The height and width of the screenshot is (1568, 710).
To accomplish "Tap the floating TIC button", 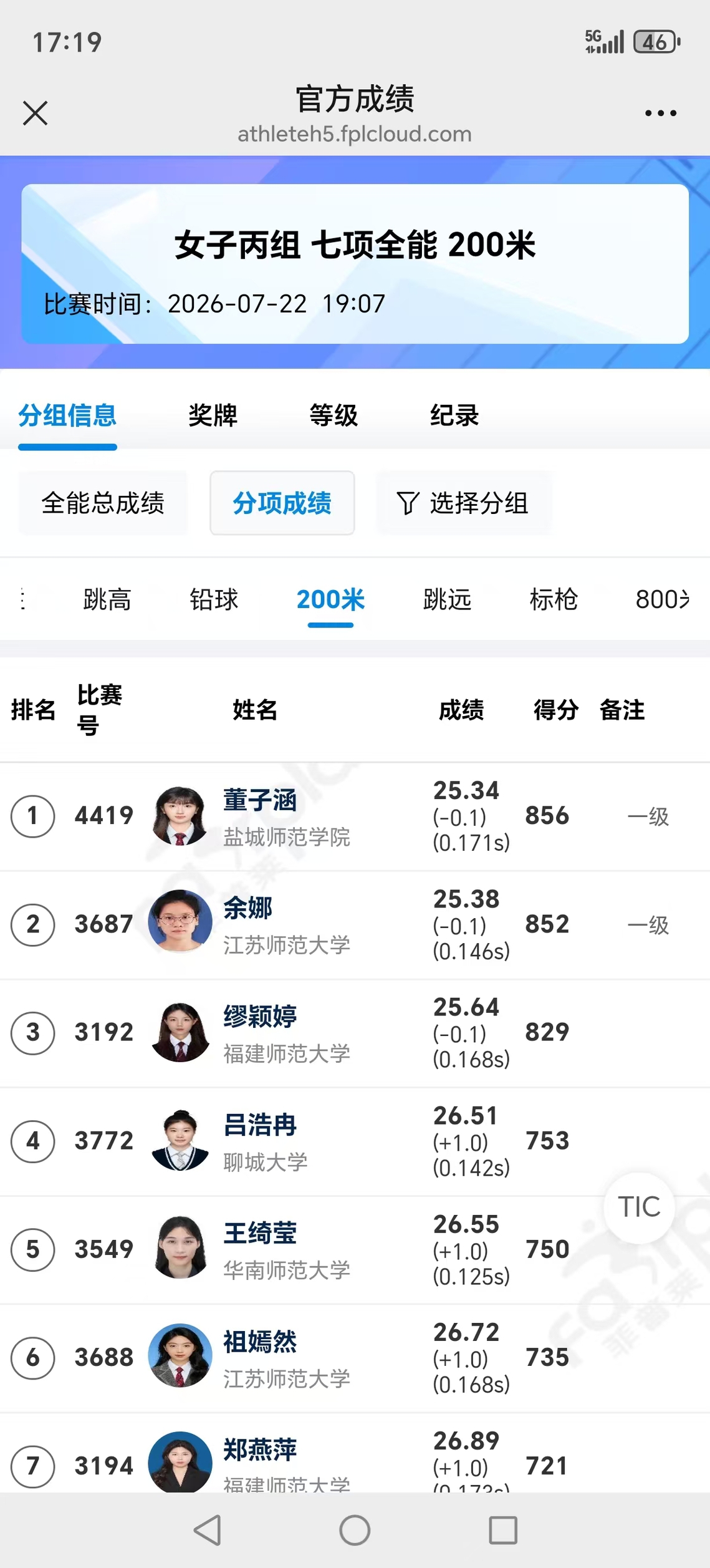I will click(x=639, y=1207).
